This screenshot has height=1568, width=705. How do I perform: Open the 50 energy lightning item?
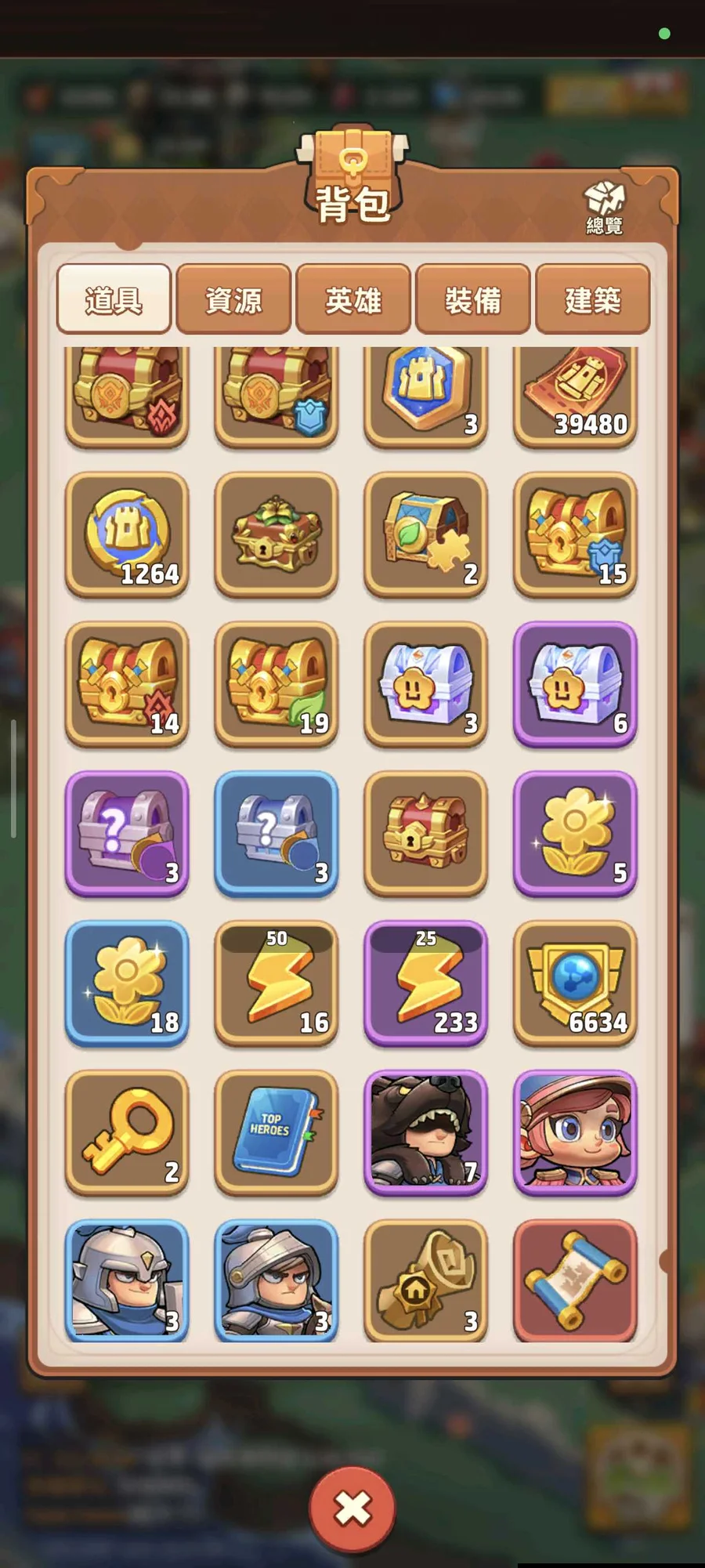point(277,983)
